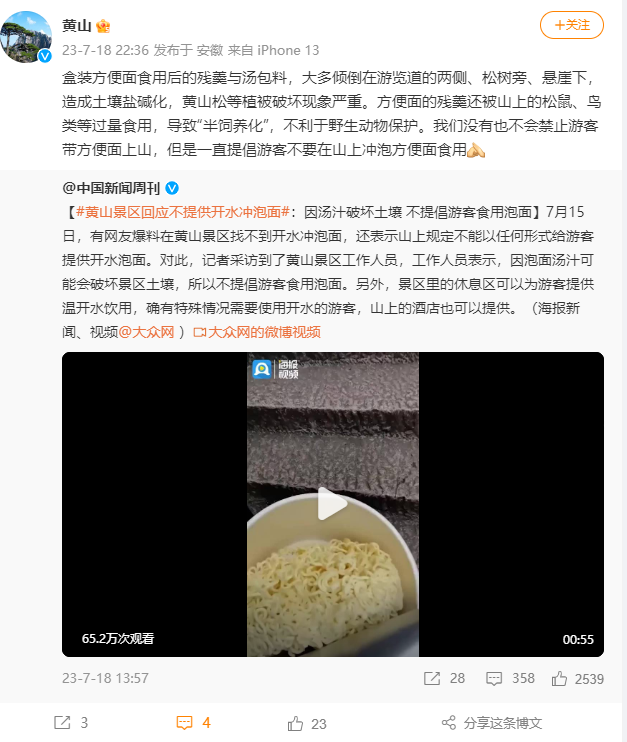Screen dimensions: 627x742
Task: Open 黄山's profile avatar
Action: (28, 36)
